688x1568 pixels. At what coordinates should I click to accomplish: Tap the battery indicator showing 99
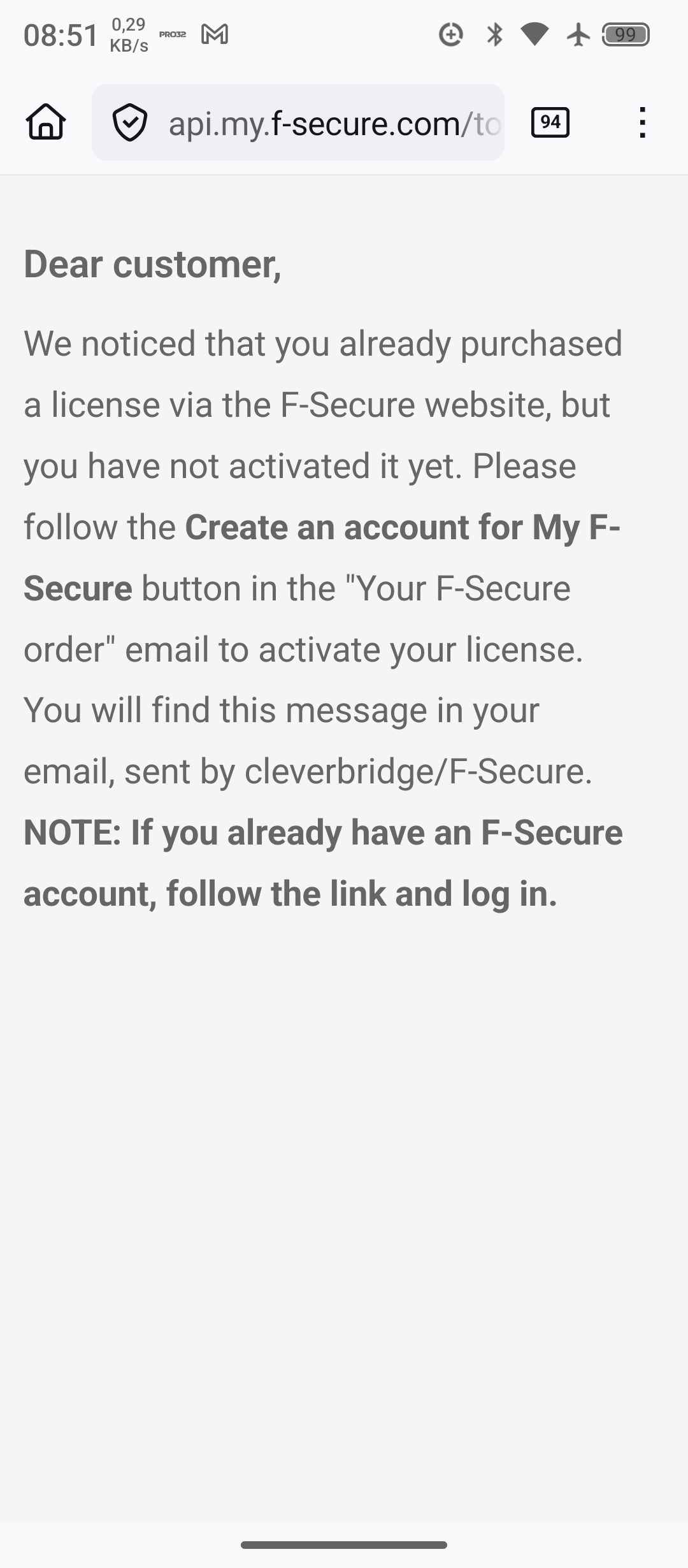626,35
